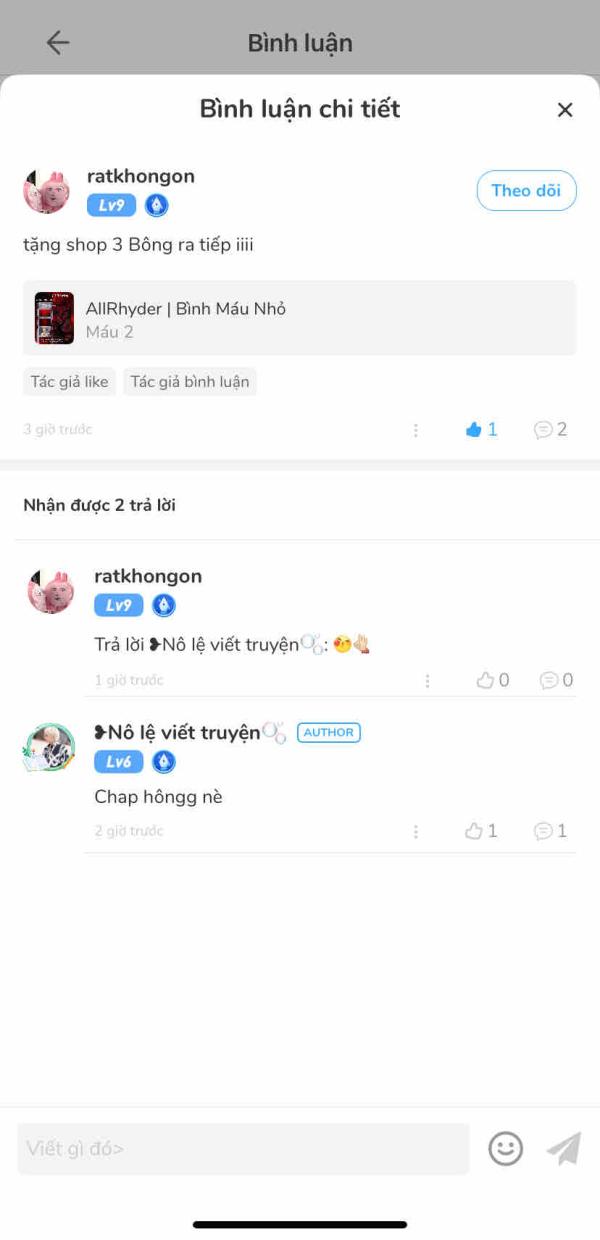The width and height of the screenshot is (600, 1240).
Task: Focus the "Viết gì đó>" comment field
Action: [243, 1149]
